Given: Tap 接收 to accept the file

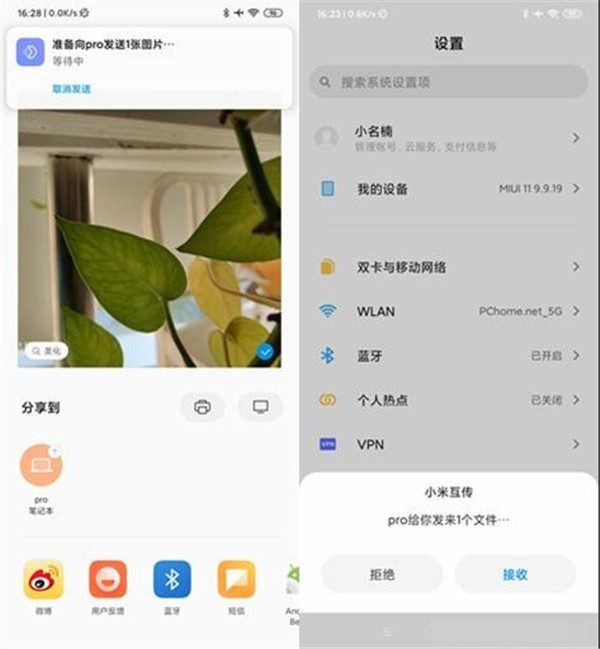Looking at the screenshot, I should pos(515,575).
